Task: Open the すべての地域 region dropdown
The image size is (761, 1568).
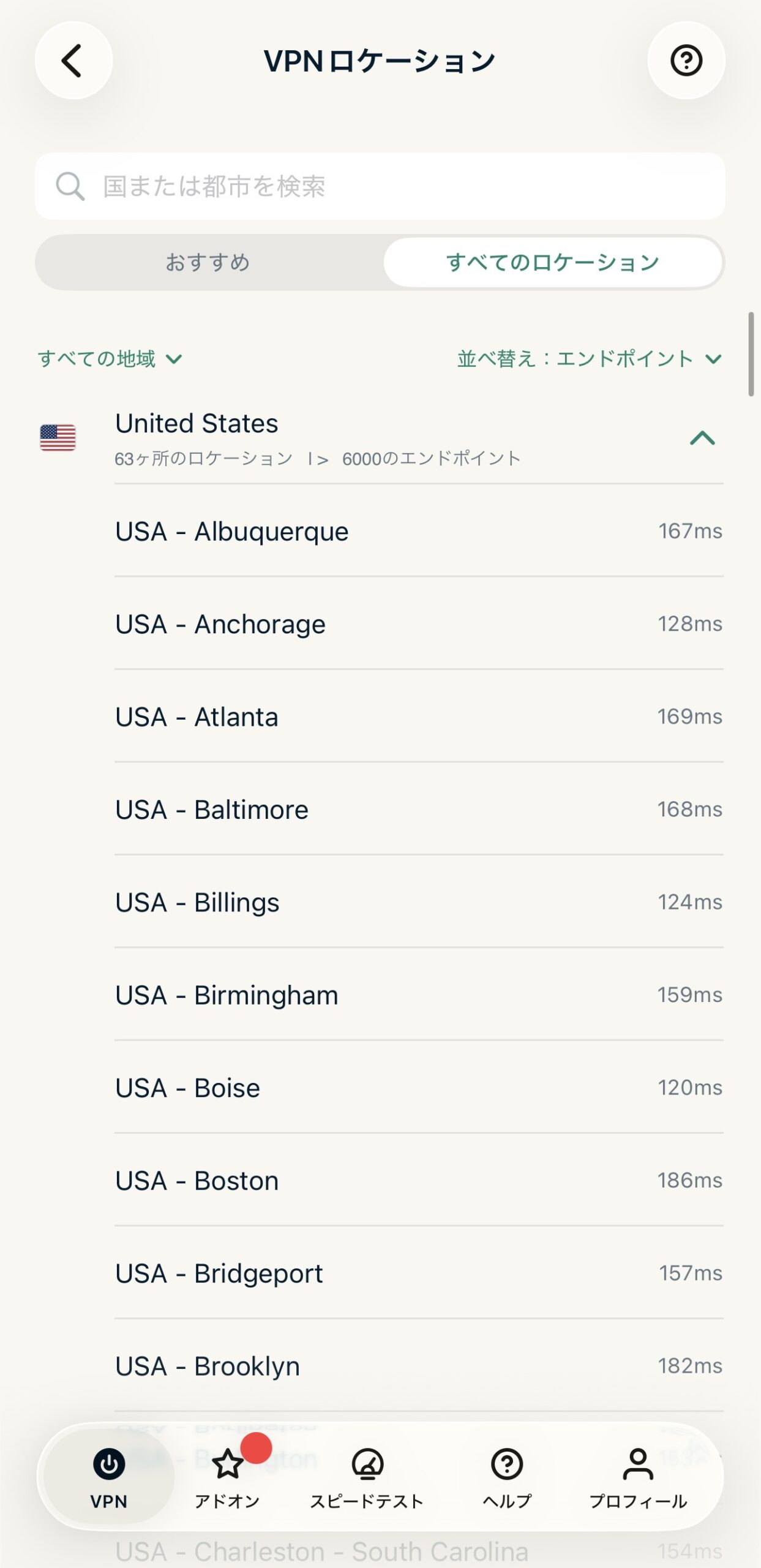Action: click(110, 359)
